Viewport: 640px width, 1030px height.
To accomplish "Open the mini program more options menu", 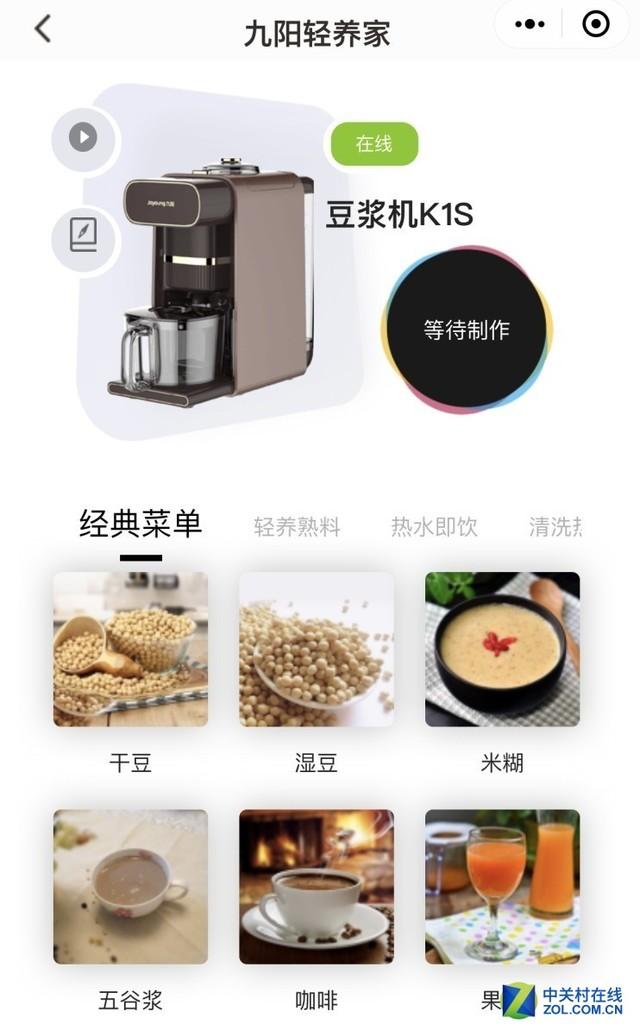I will point(529,26).
